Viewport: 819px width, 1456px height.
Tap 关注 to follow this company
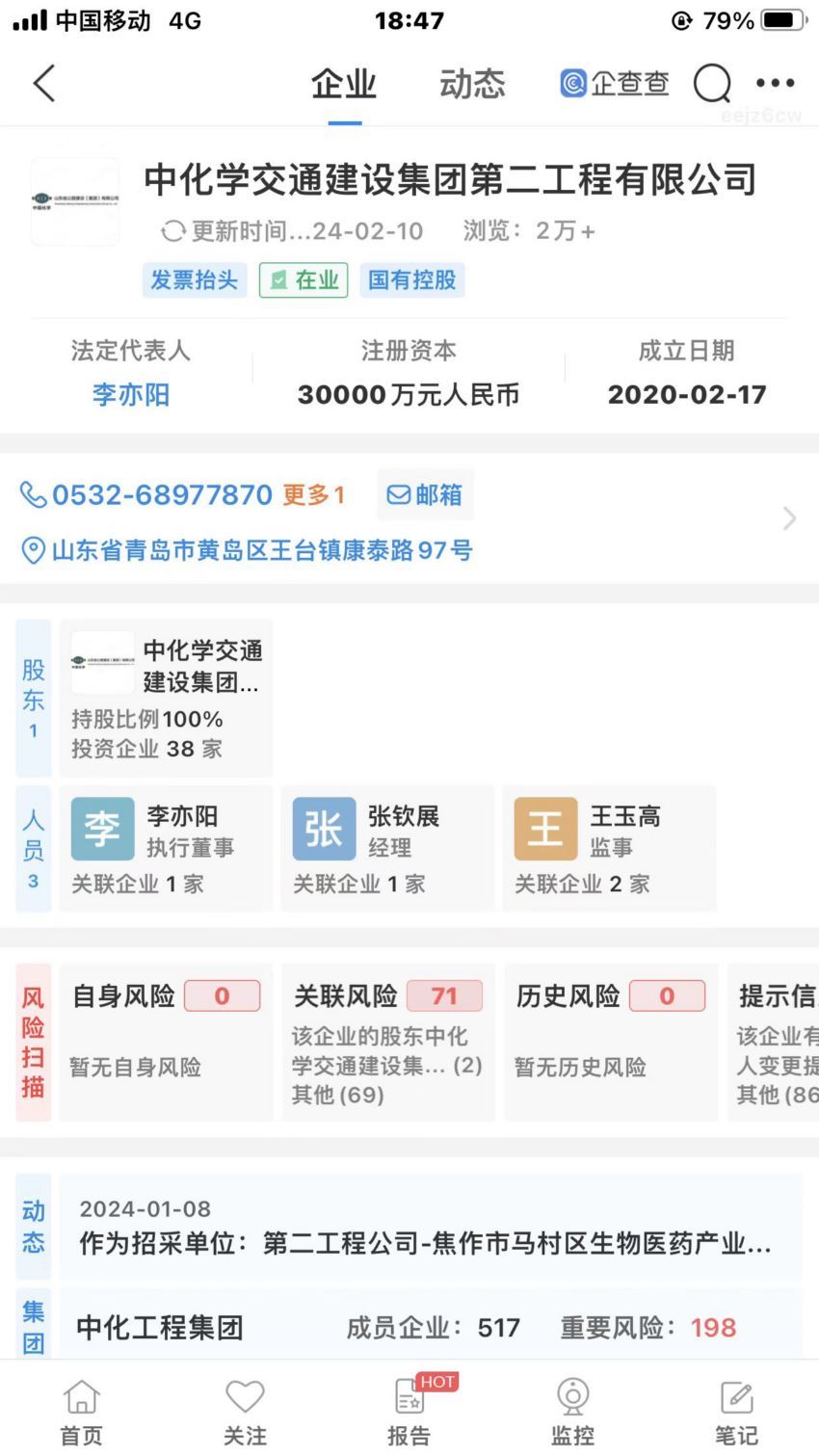[x=245, y=1411]
